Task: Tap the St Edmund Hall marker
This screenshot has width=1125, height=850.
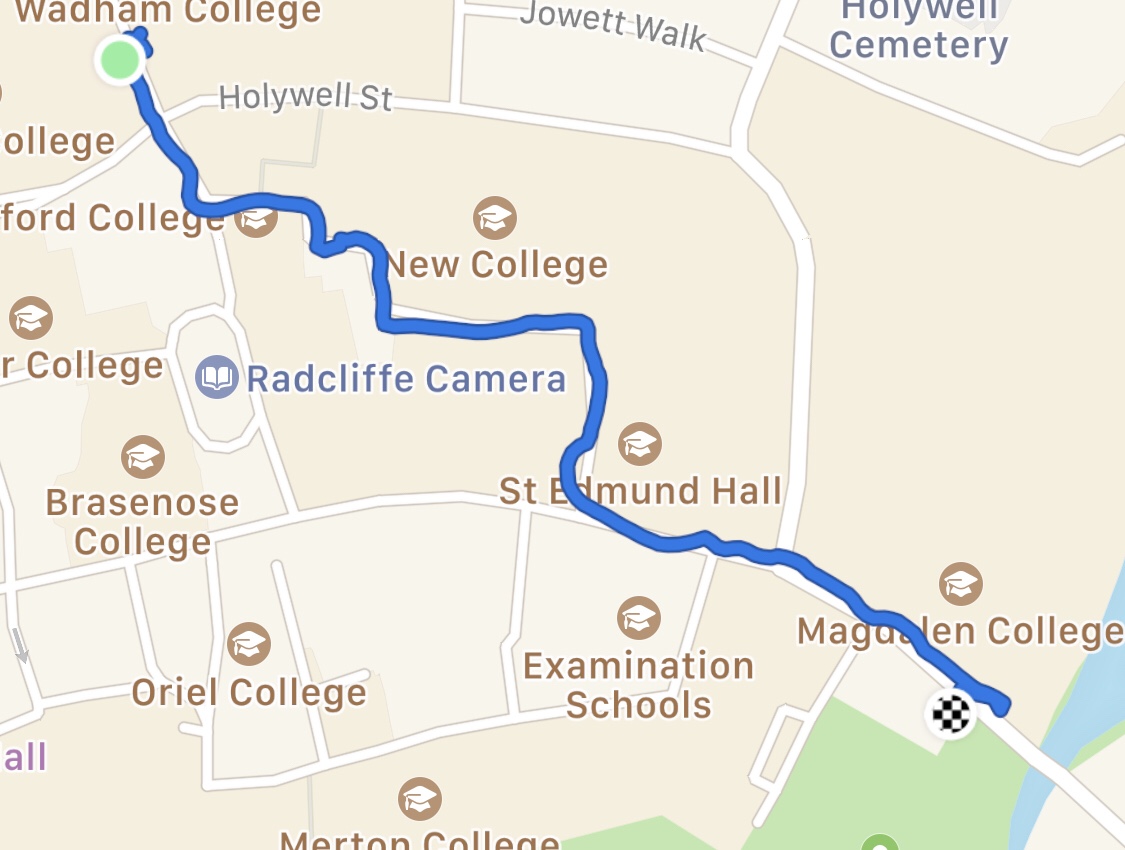Action: (639, 444)
